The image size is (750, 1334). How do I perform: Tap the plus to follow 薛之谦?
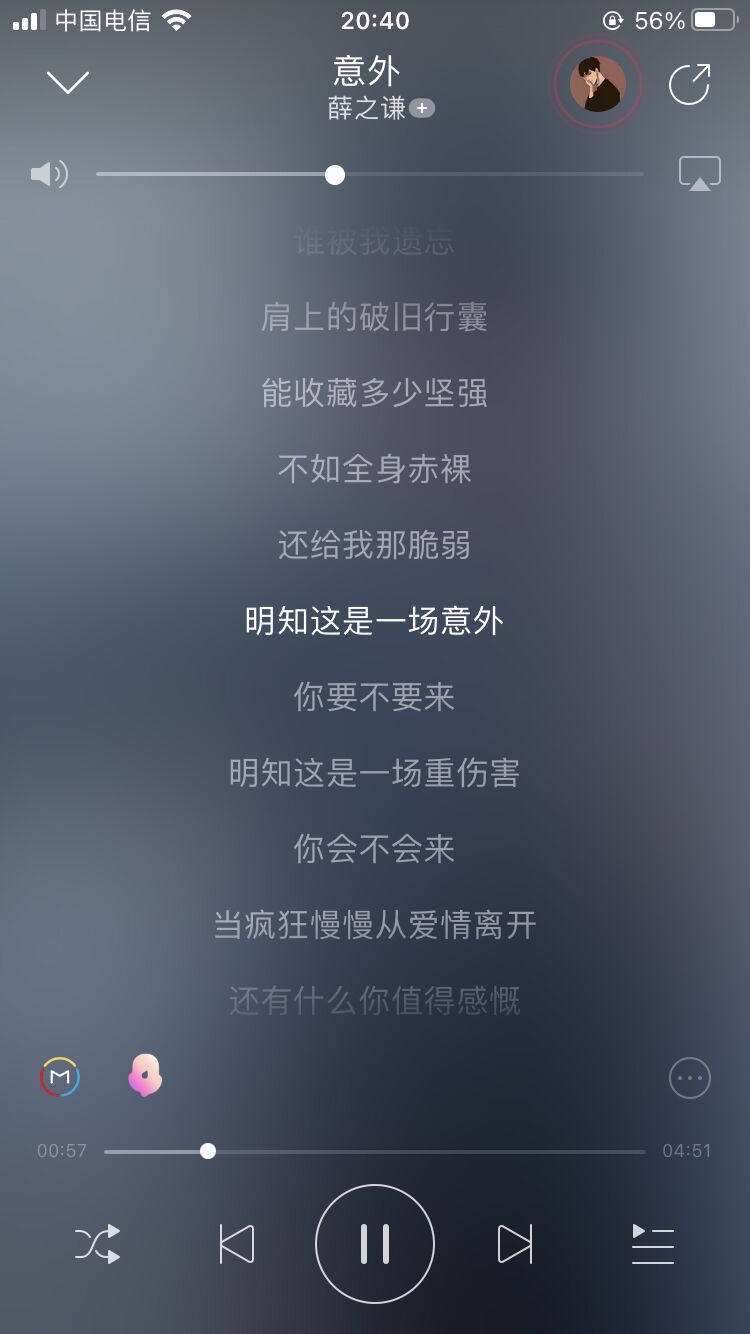(423, 106)
